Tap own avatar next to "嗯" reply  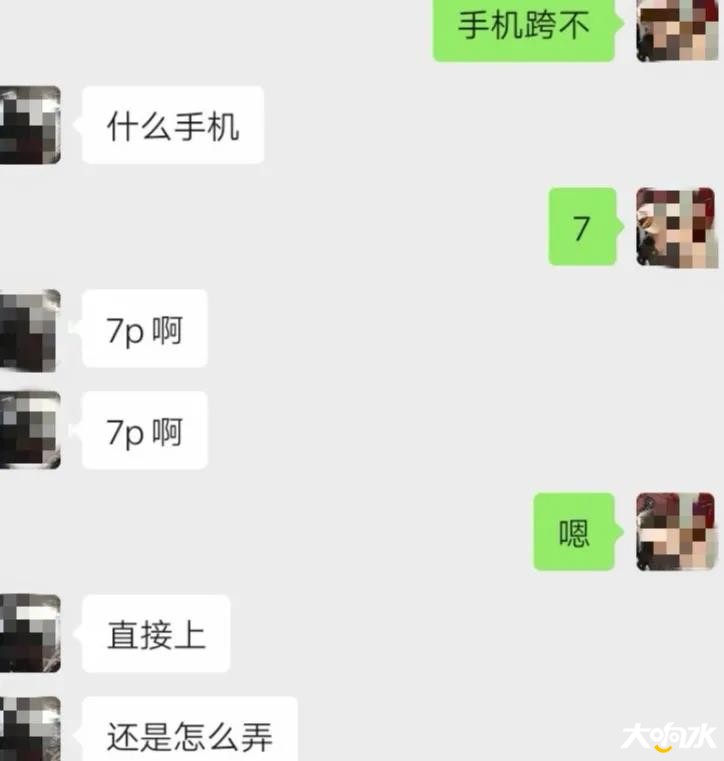(x=677, y=531)
